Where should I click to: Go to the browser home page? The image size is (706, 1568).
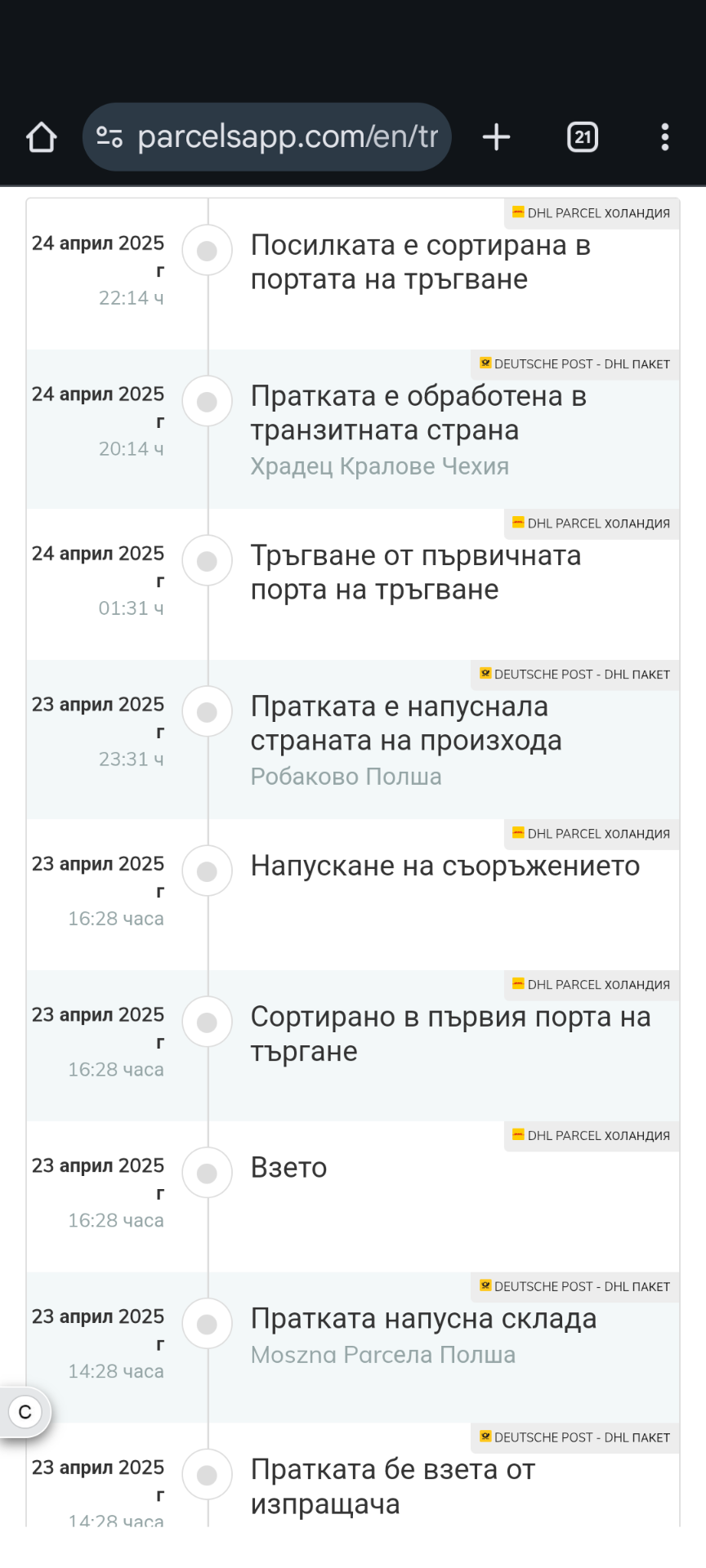point(42,137)
